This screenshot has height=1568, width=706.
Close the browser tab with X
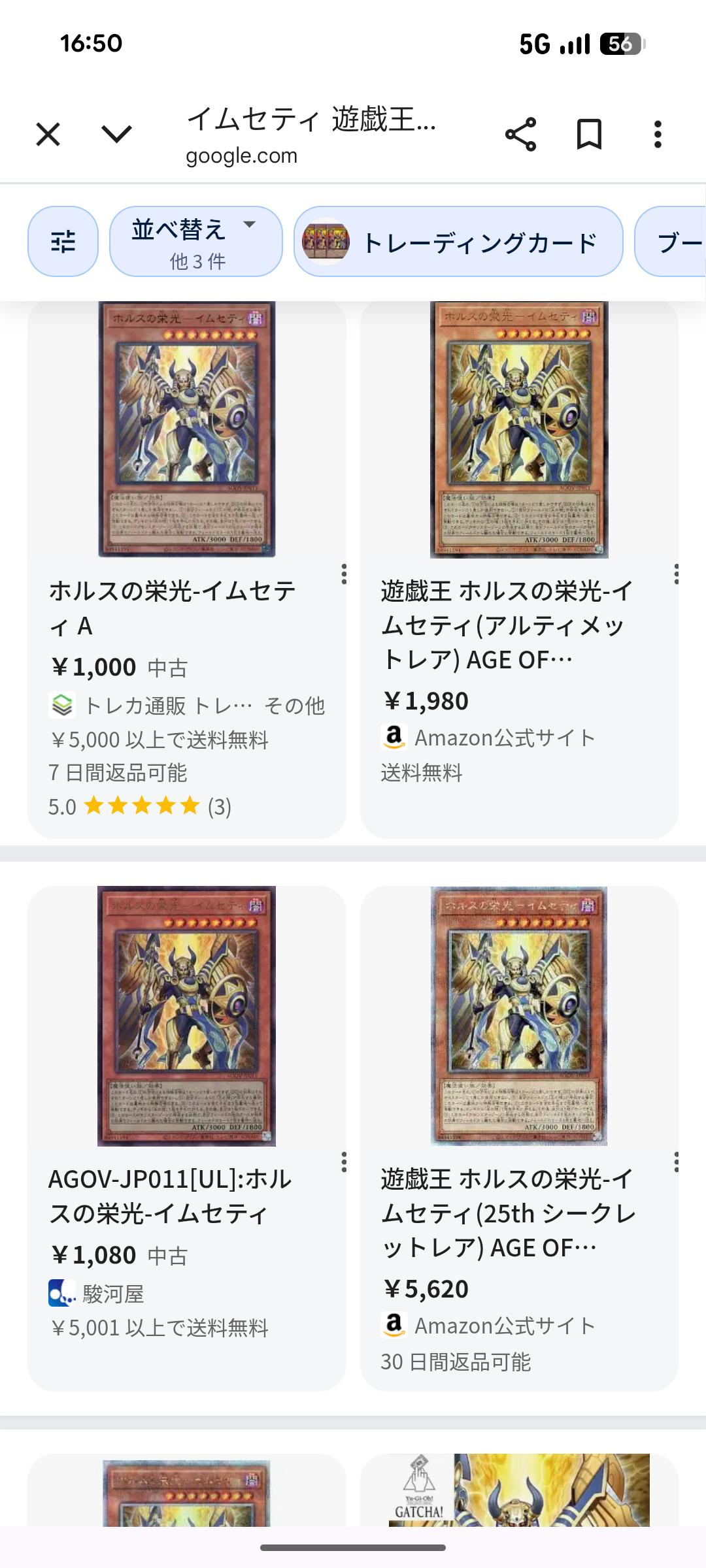coord(48,135)
